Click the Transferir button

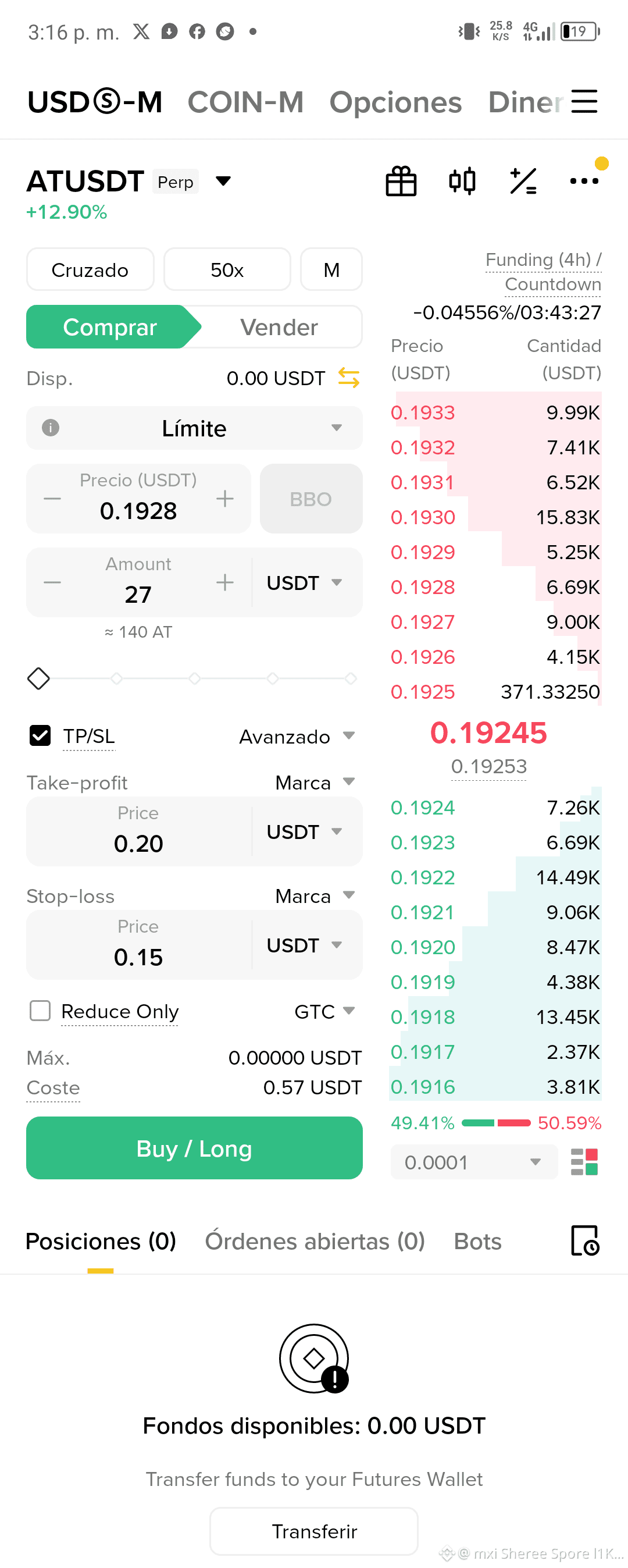pyautogui.click(x=314, y=1531)
